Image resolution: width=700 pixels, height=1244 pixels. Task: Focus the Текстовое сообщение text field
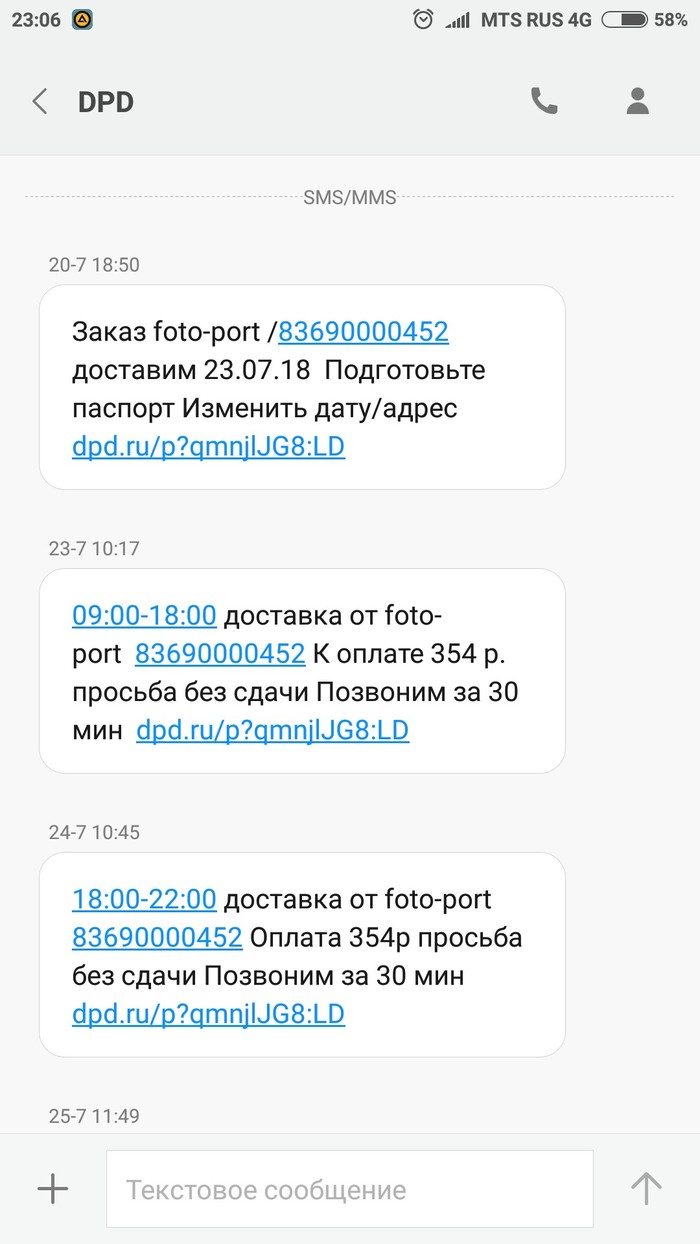350,1190
